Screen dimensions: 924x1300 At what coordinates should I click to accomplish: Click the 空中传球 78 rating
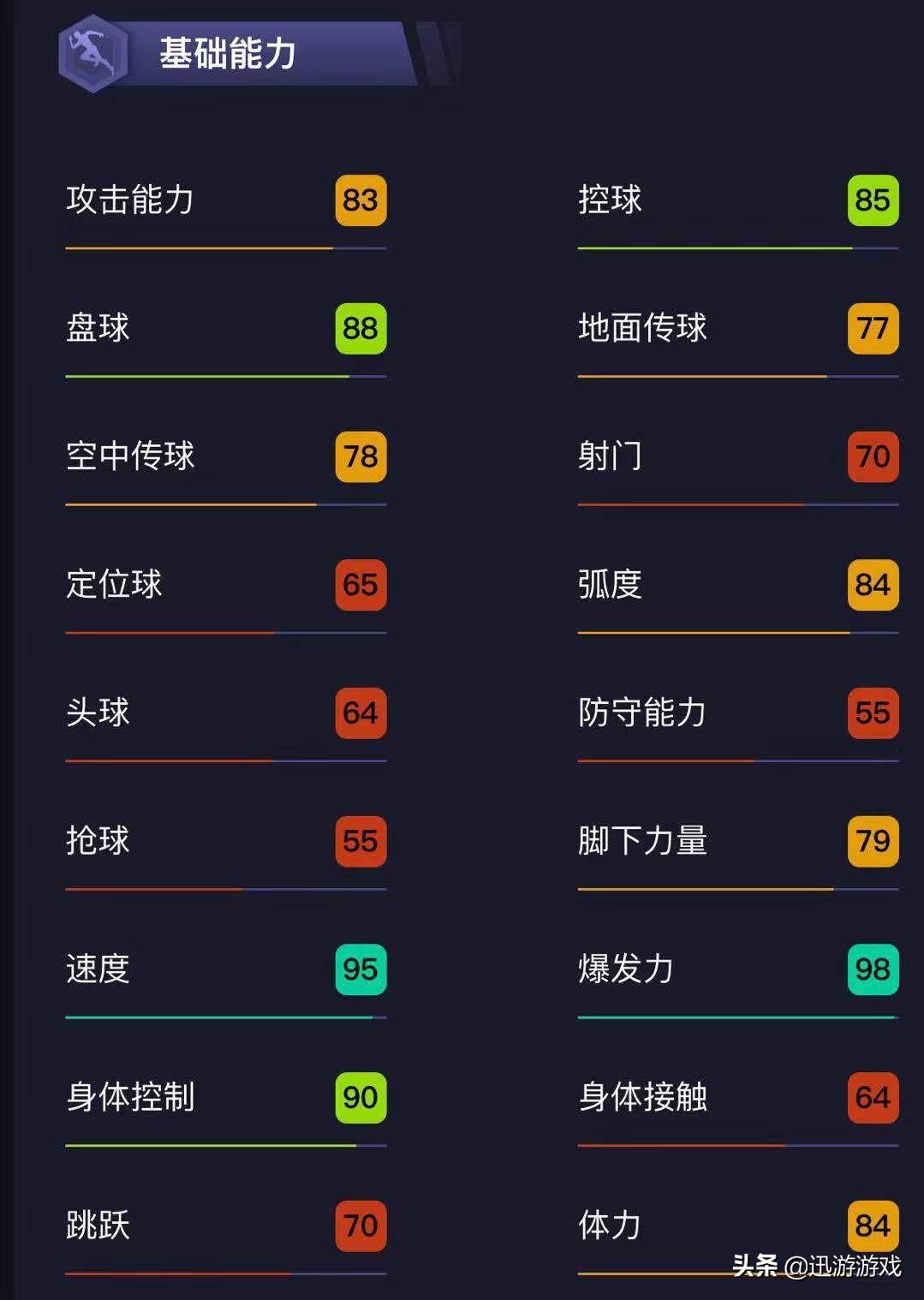pos(360,456)
